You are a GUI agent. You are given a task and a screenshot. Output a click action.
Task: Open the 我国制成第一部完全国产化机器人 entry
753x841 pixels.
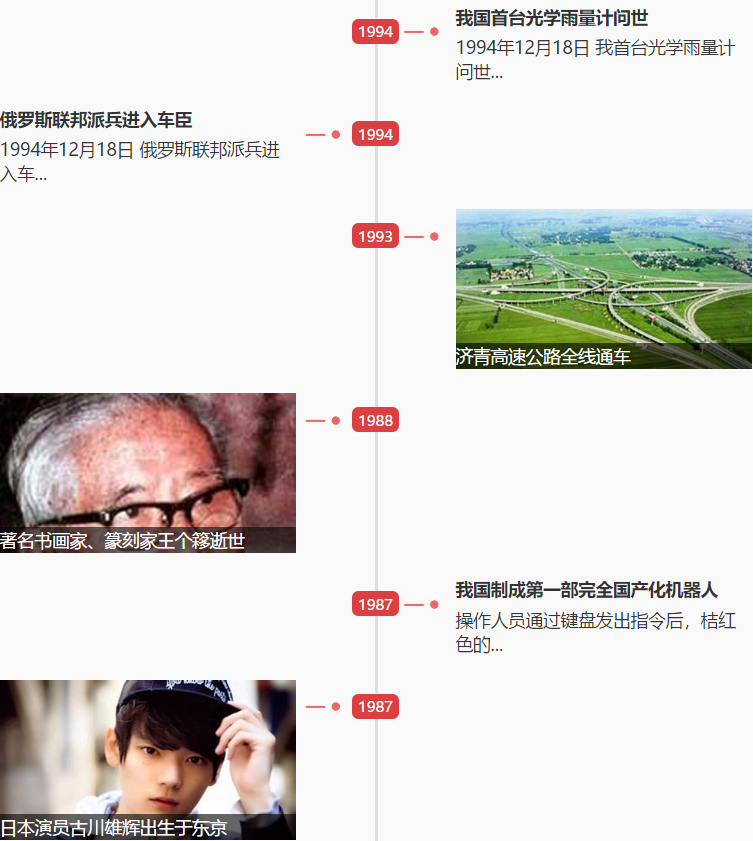[586, 590]
